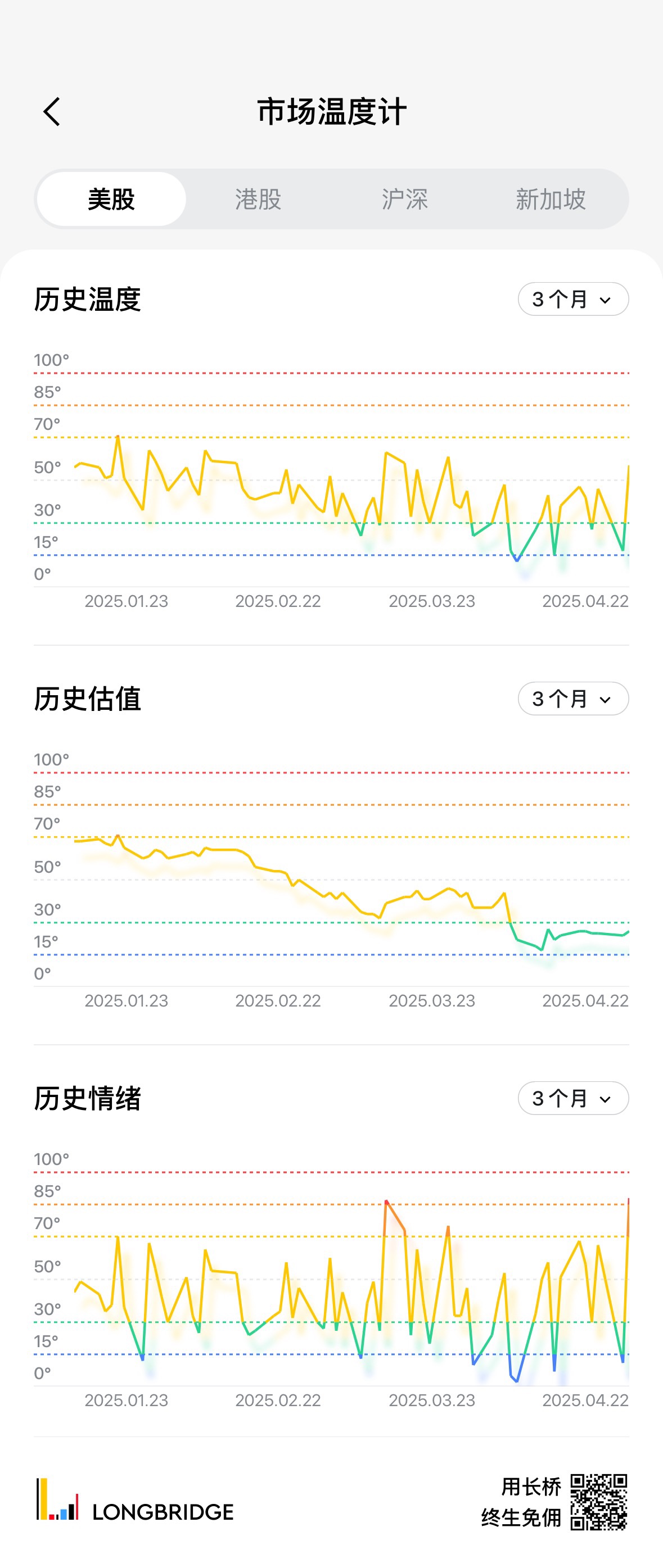Switch to the 沪深 tab

(405, 199)
